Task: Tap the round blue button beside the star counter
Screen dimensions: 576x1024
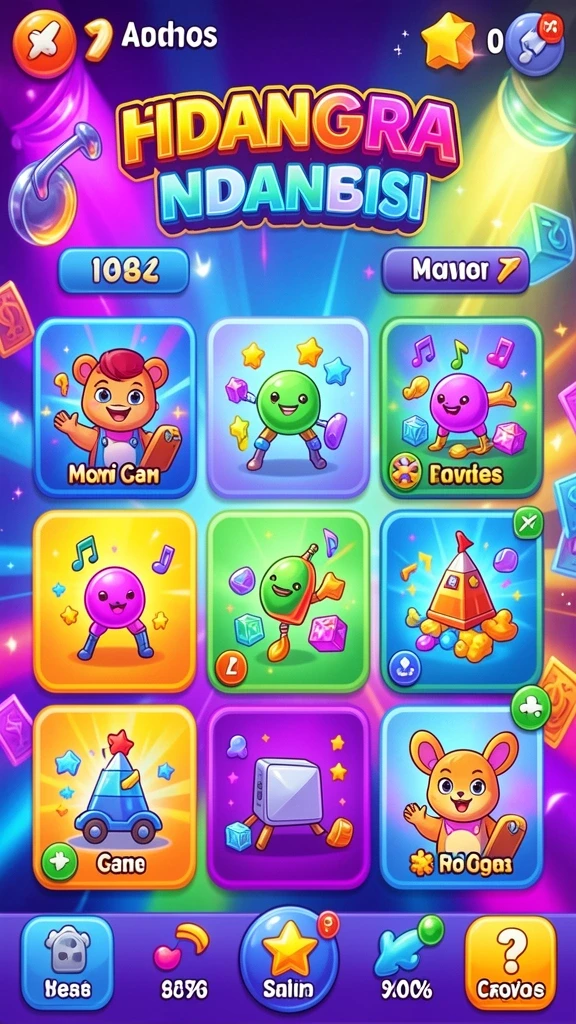Action: [534, 43]
